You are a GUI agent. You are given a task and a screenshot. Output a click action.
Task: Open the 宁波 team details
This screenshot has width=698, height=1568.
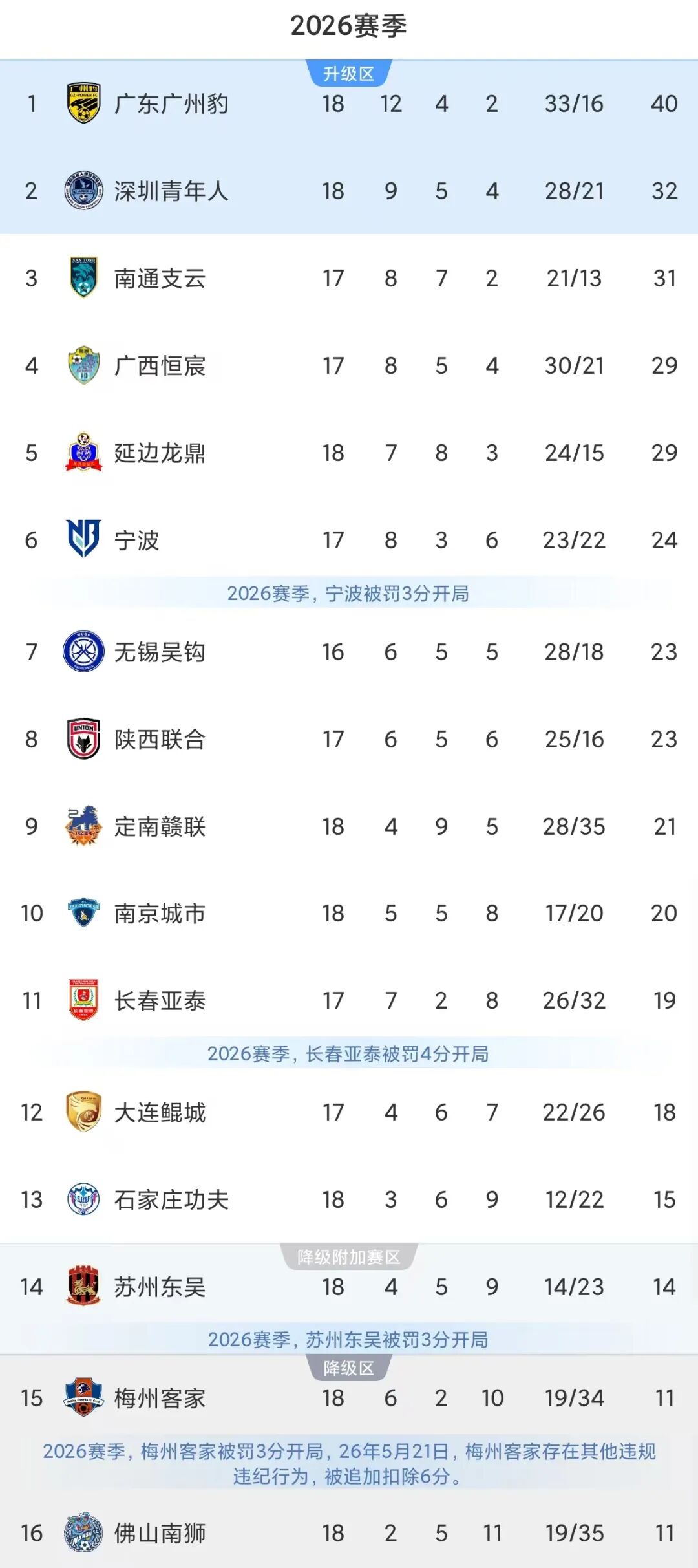pos(349,540)
